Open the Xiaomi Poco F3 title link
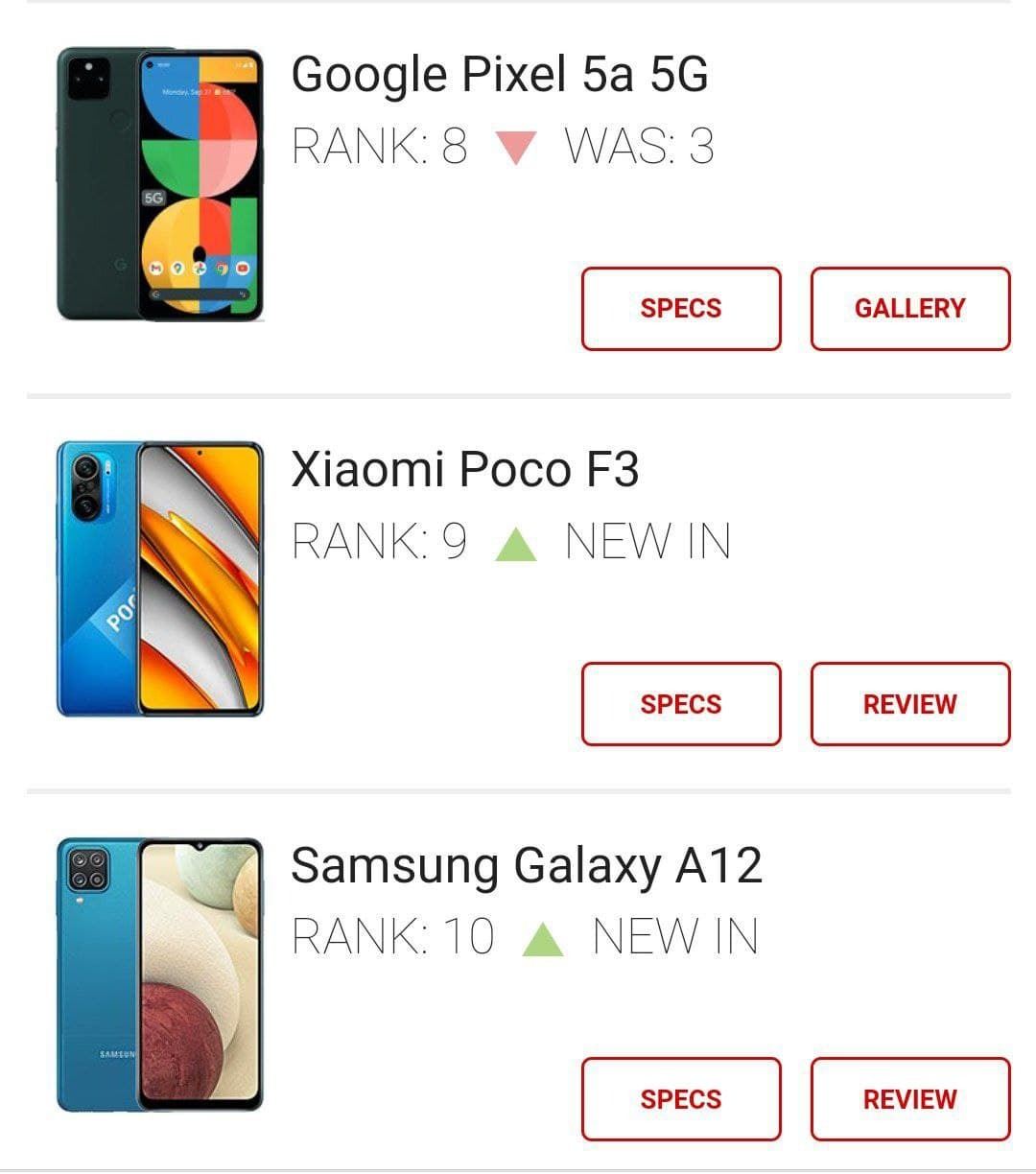The width and height of the screenshot is (1036, 1174). 464,470
